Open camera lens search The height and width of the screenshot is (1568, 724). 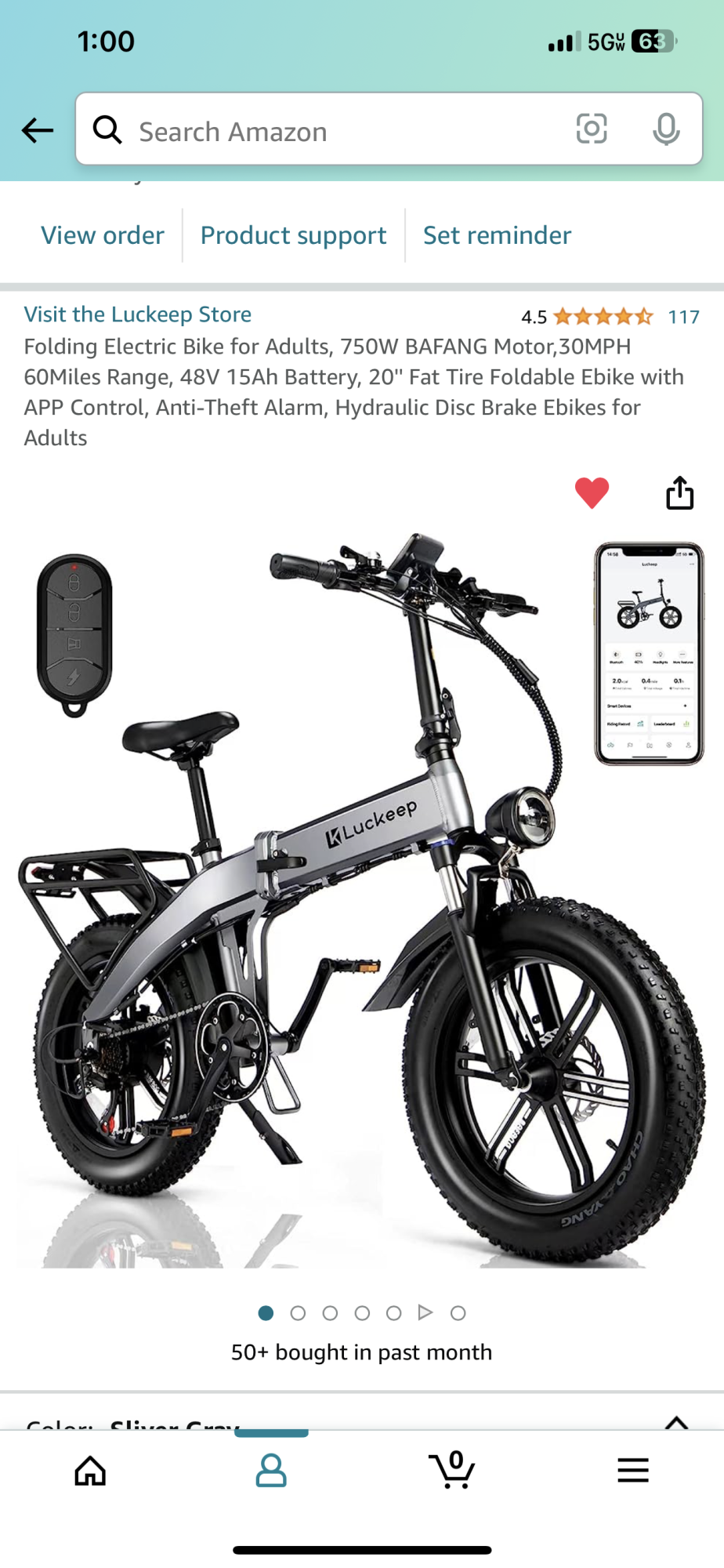pyautogui.click(x=592, y=129)
